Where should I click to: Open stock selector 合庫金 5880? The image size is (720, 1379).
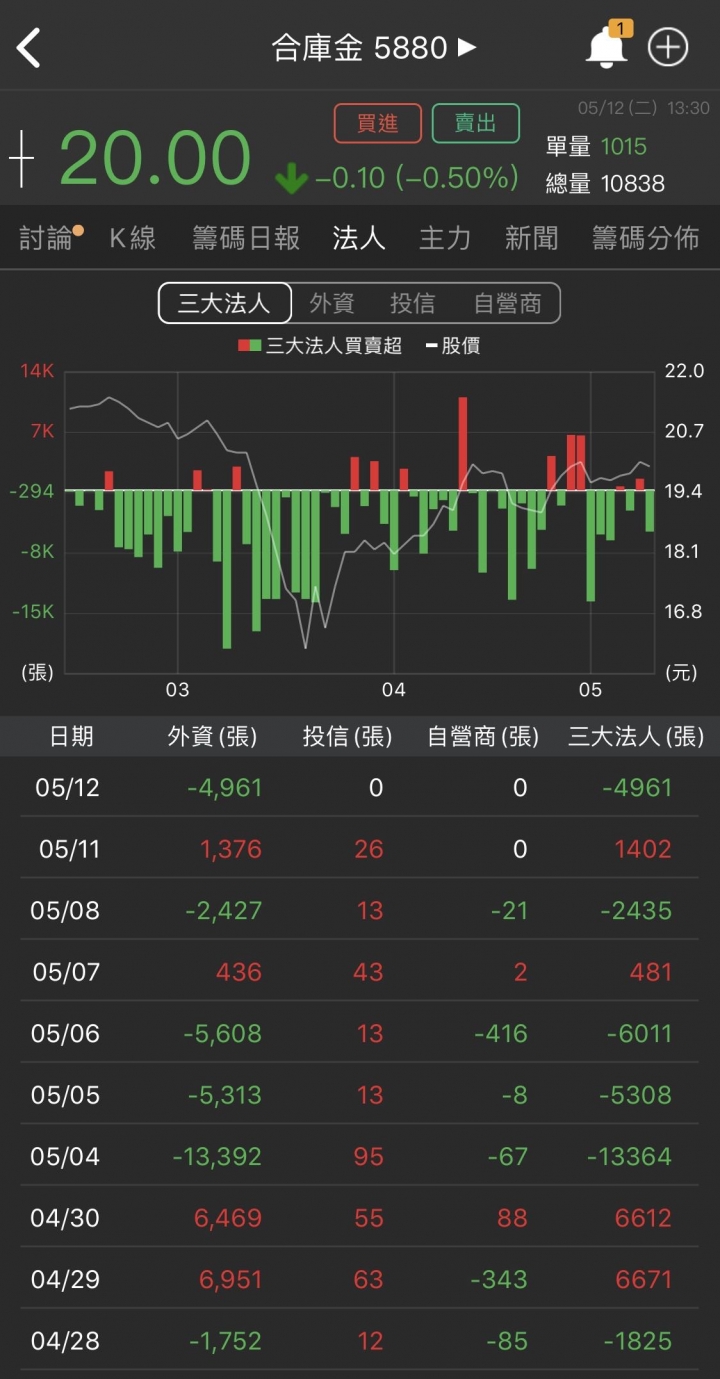click(x=374, y=47)
